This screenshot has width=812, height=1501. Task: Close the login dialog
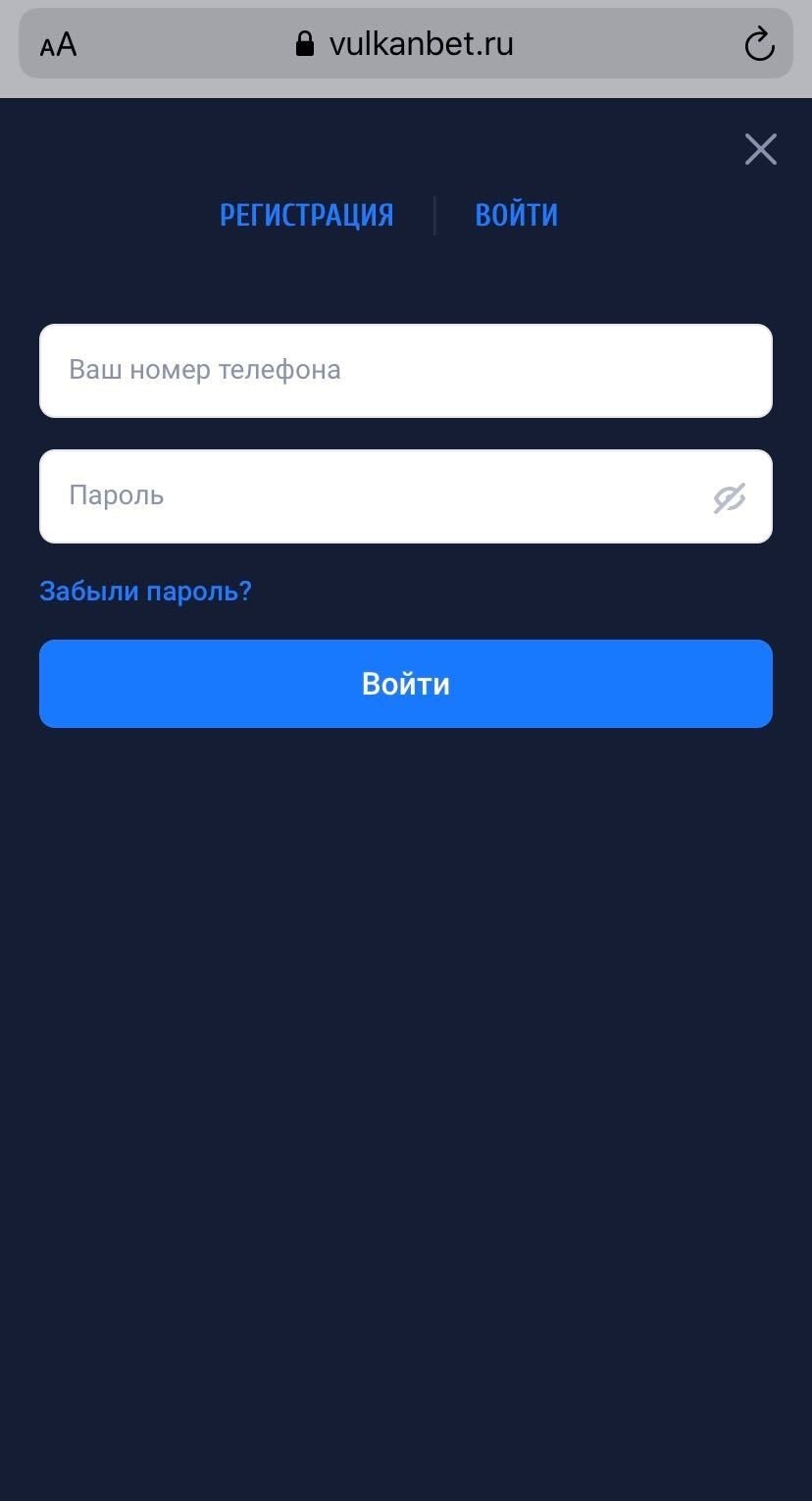(x=760, y=149)
